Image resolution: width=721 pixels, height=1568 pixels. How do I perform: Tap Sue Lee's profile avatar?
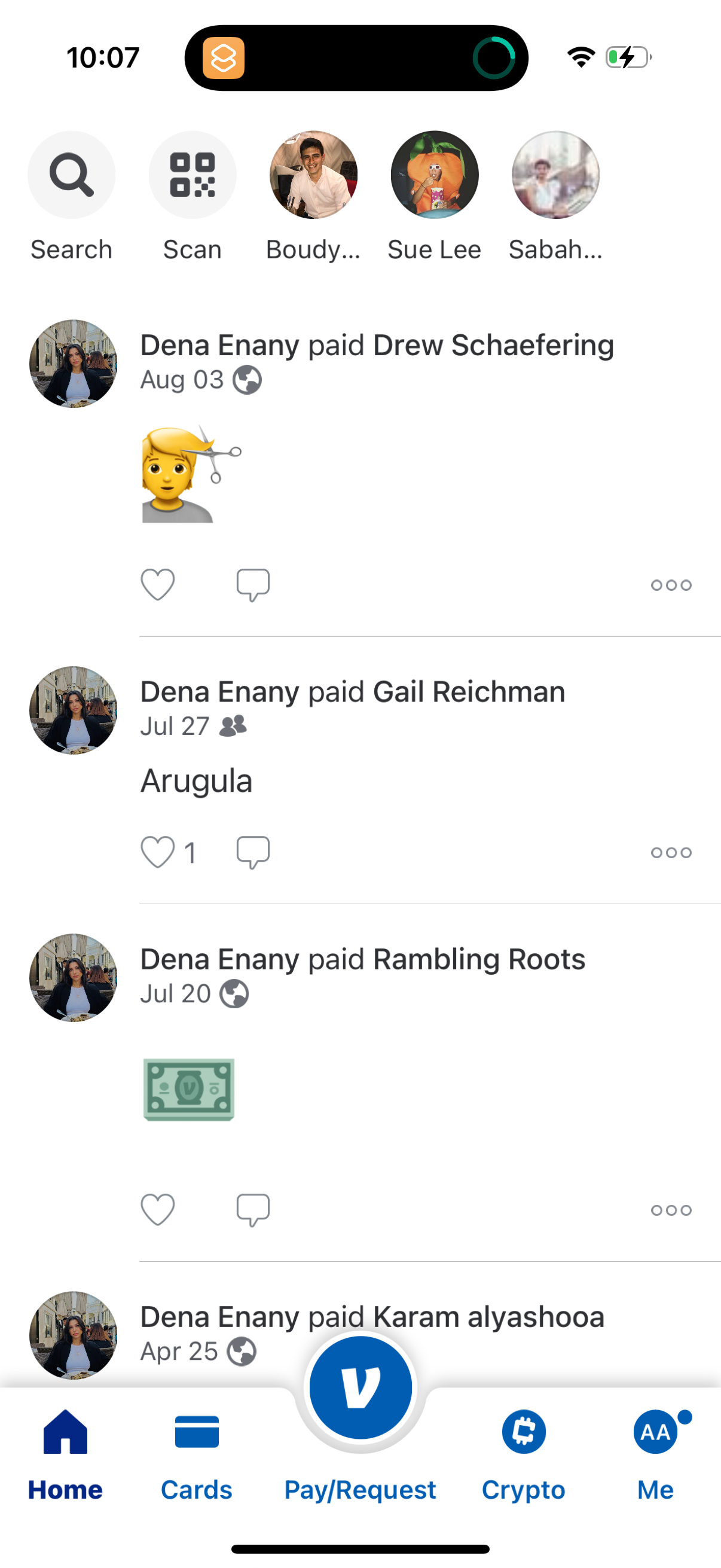(x=434, y=175)
